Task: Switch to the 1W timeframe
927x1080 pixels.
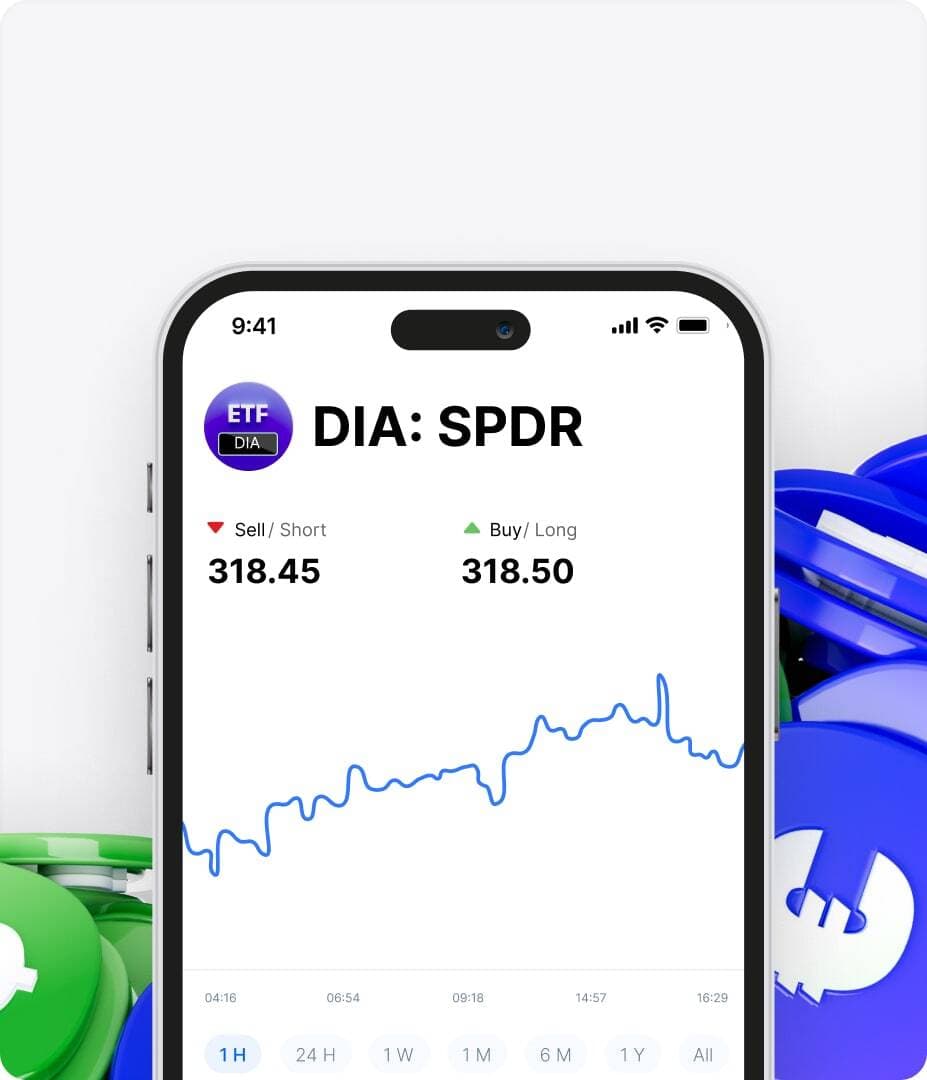Action: coord(399,1054)
